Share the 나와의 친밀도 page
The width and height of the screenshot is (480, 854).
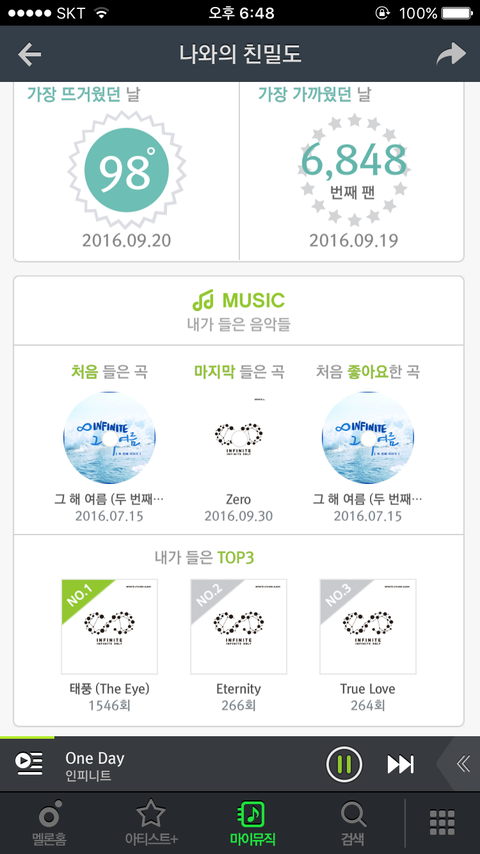coord(451,54)
